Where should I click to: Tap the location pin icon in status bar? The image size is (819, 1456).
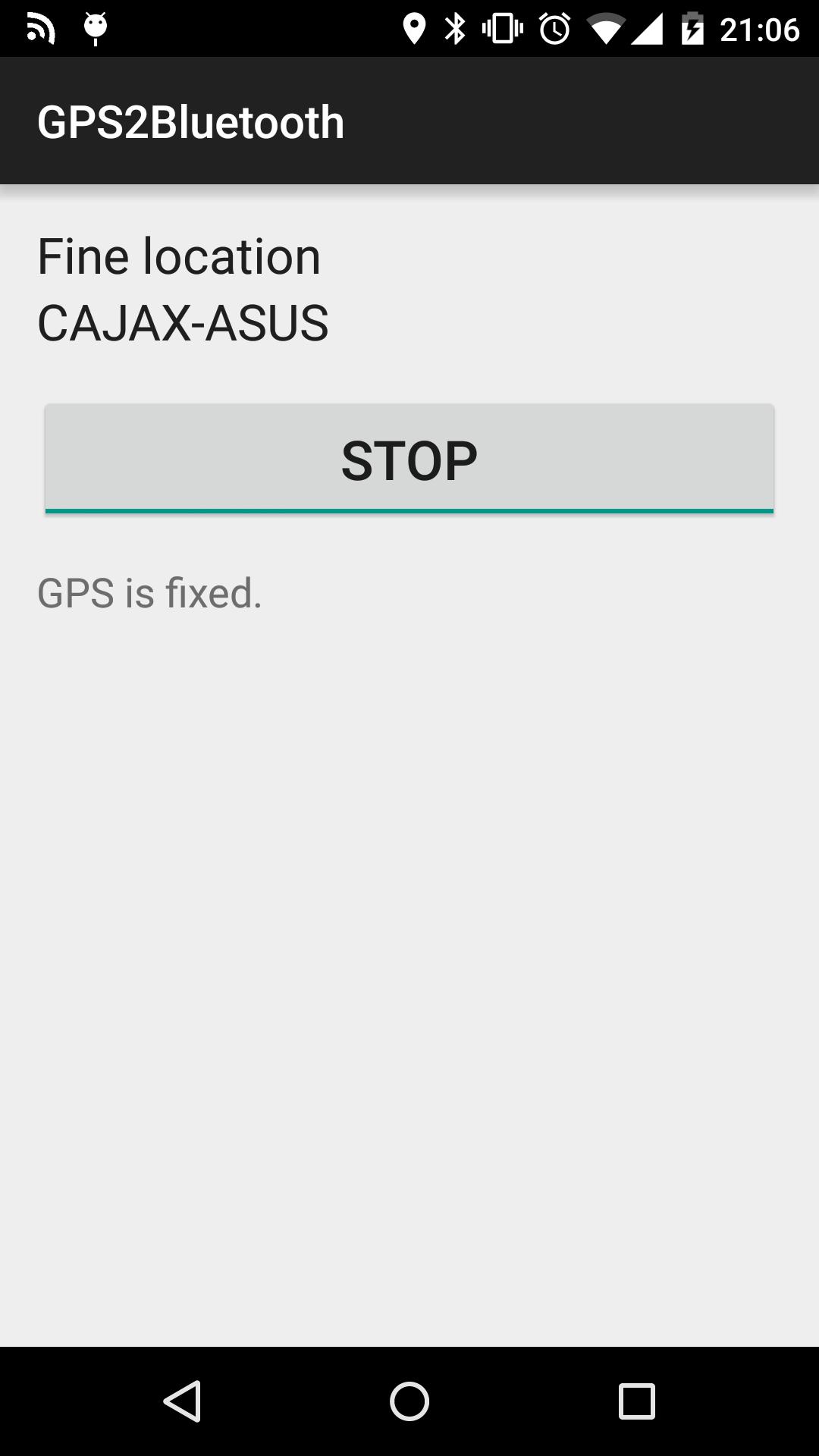[x=416, y=29]
